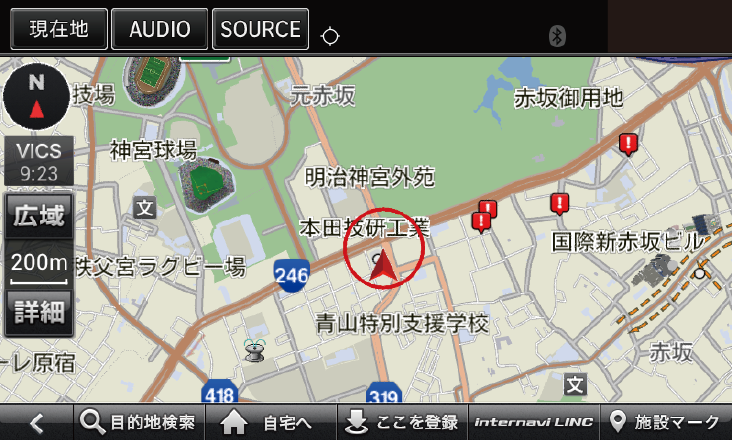Screen dimensions: 732x440
Task: Open the AUDIO screen
Action: (159, 29)
